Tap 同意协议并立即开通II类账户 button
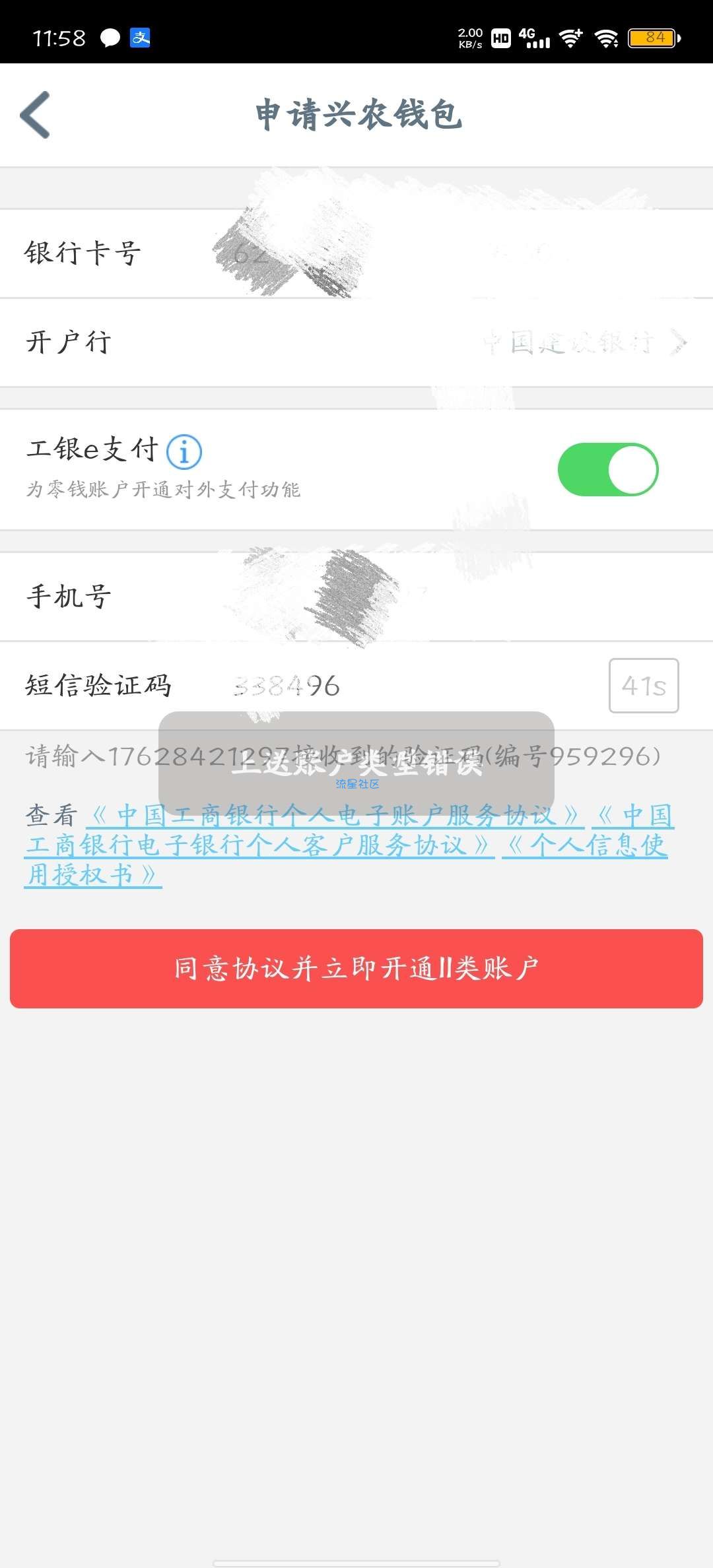 click(x=356, y=968)
